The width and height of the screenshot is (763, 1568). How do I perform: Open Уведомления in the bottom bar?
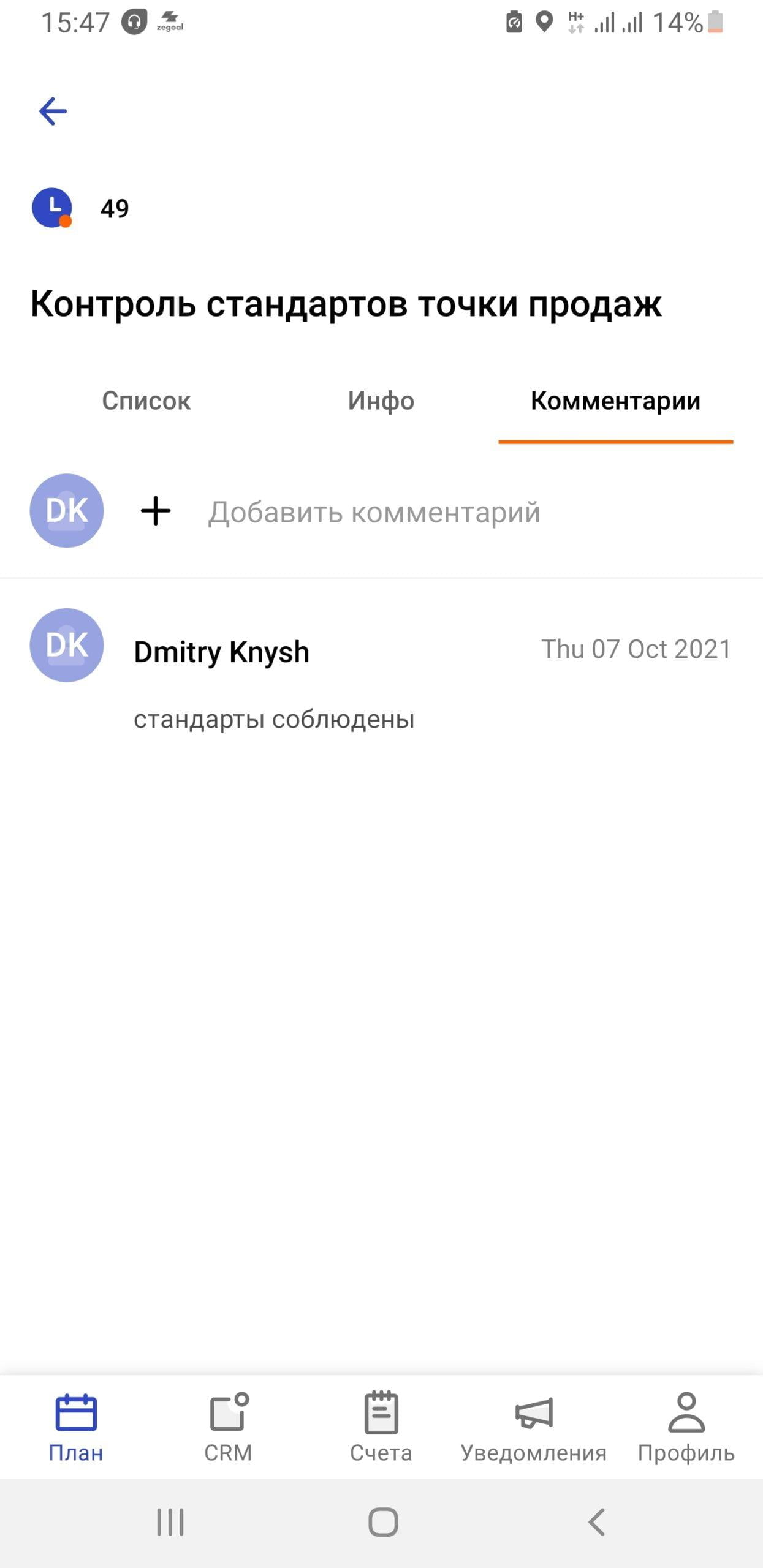pos(533,1428)
